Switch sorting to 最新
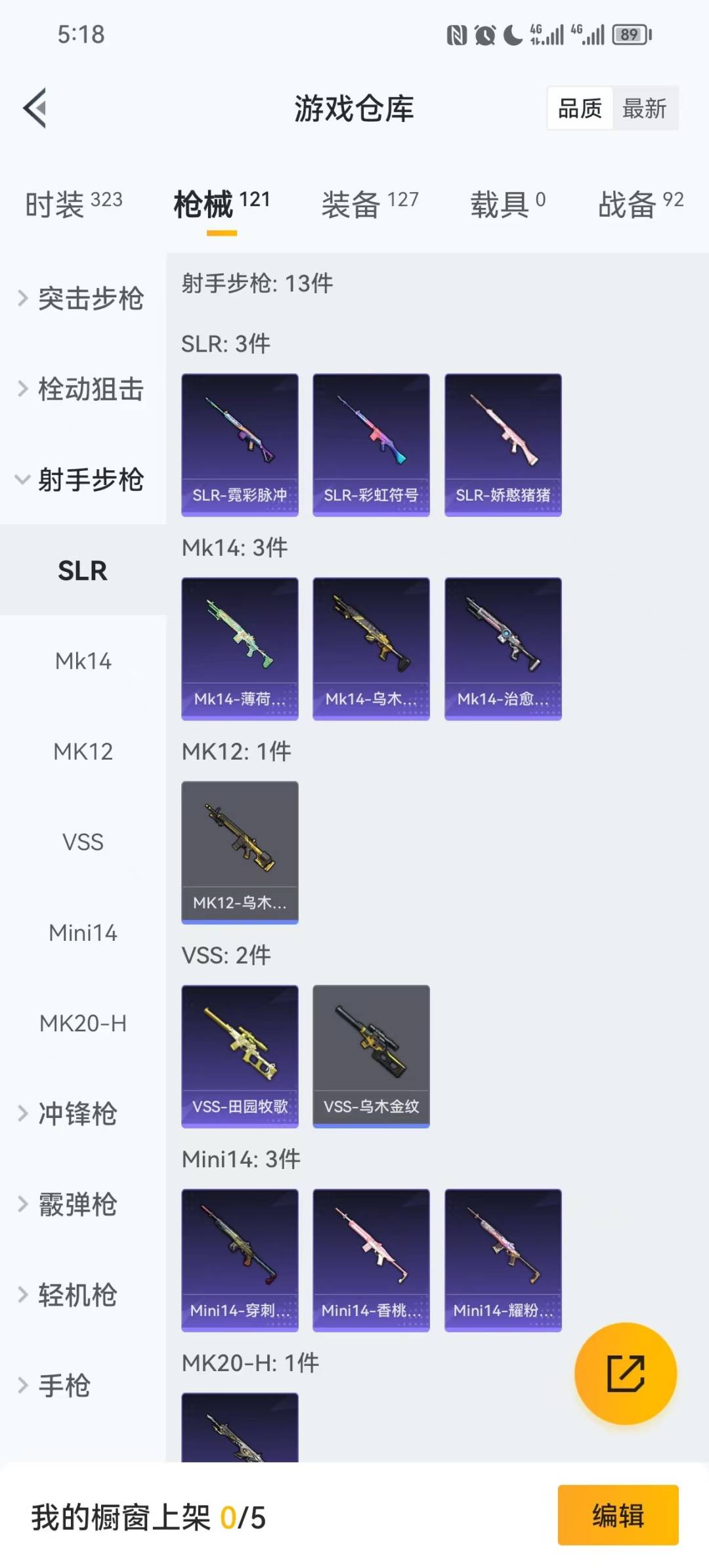The width and height of the screenshot is (709, 1568). tap(645, 108)
